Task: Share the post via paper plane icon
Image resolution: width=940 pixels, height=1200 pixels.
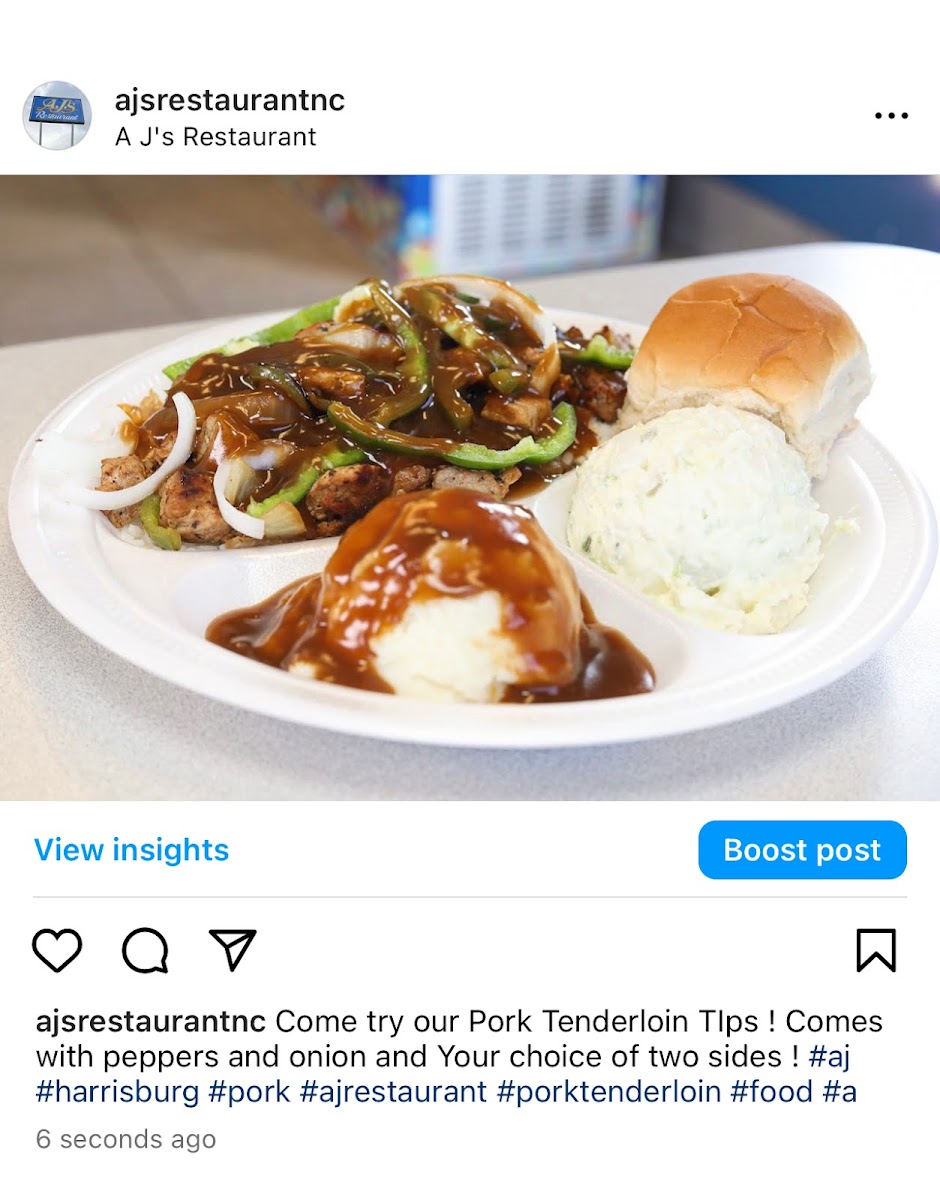Action: [x=233, y=949]
